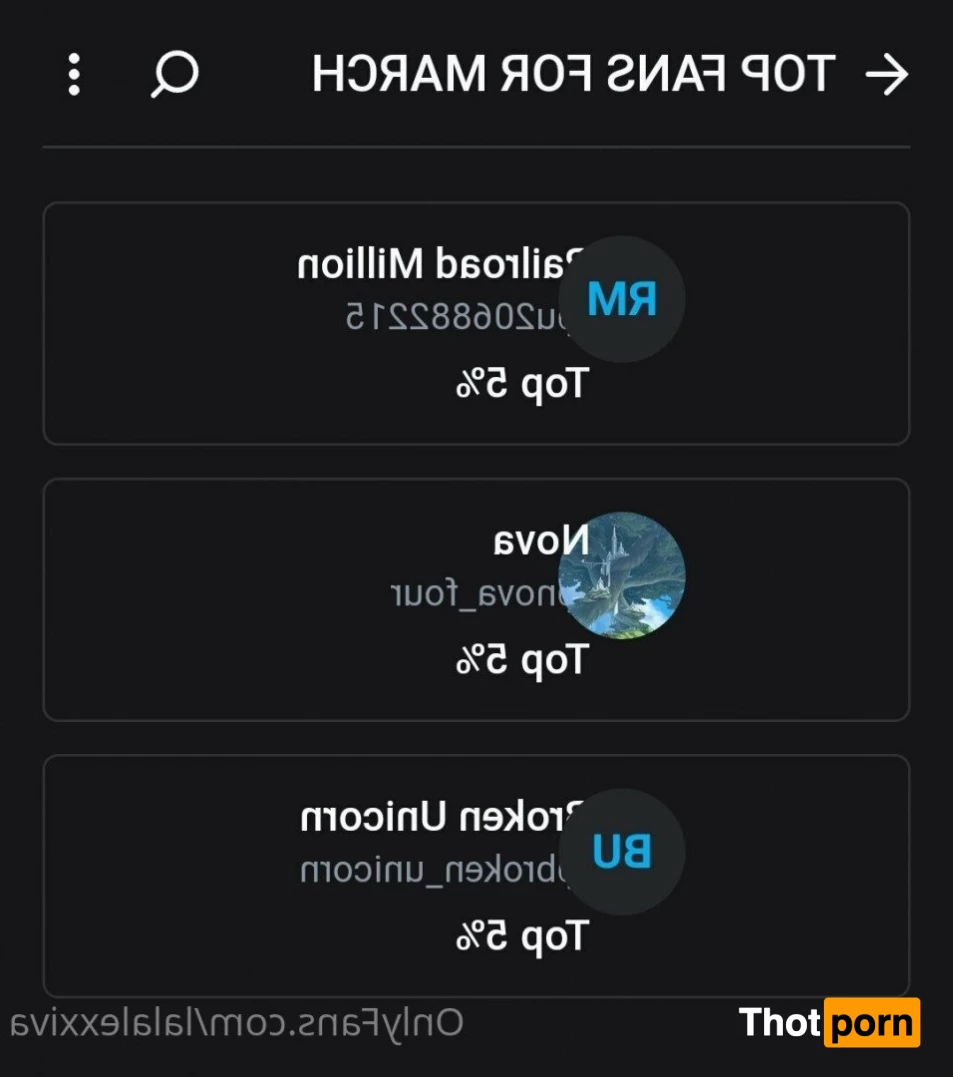Open the search magnifier icon
This screenshot has width=953, height=1077.
point(175,75)
